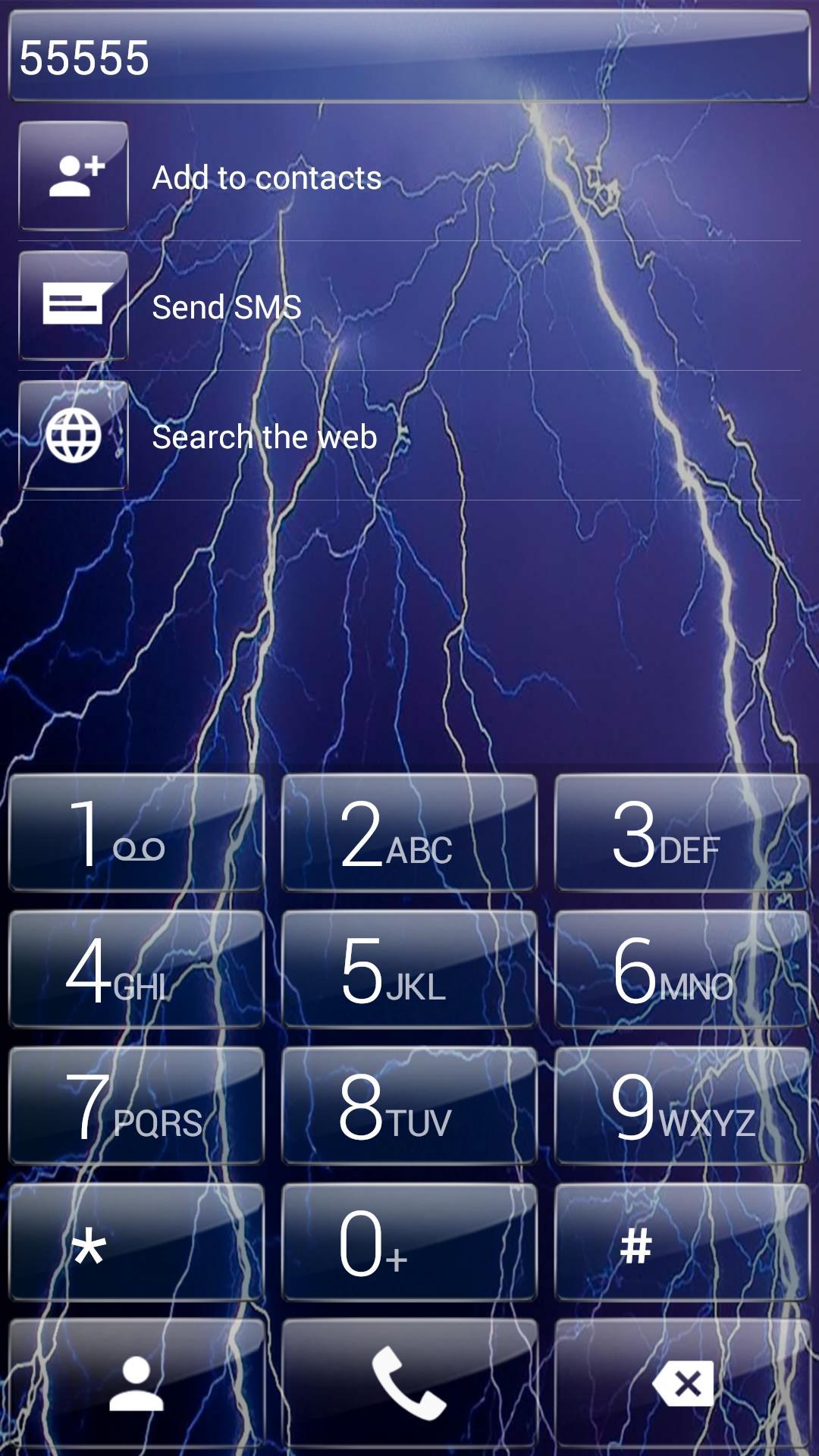This screenshot has height=1456, width=819.
Task: Enter digit 6 MNO
Action: [x=682, y=969]
